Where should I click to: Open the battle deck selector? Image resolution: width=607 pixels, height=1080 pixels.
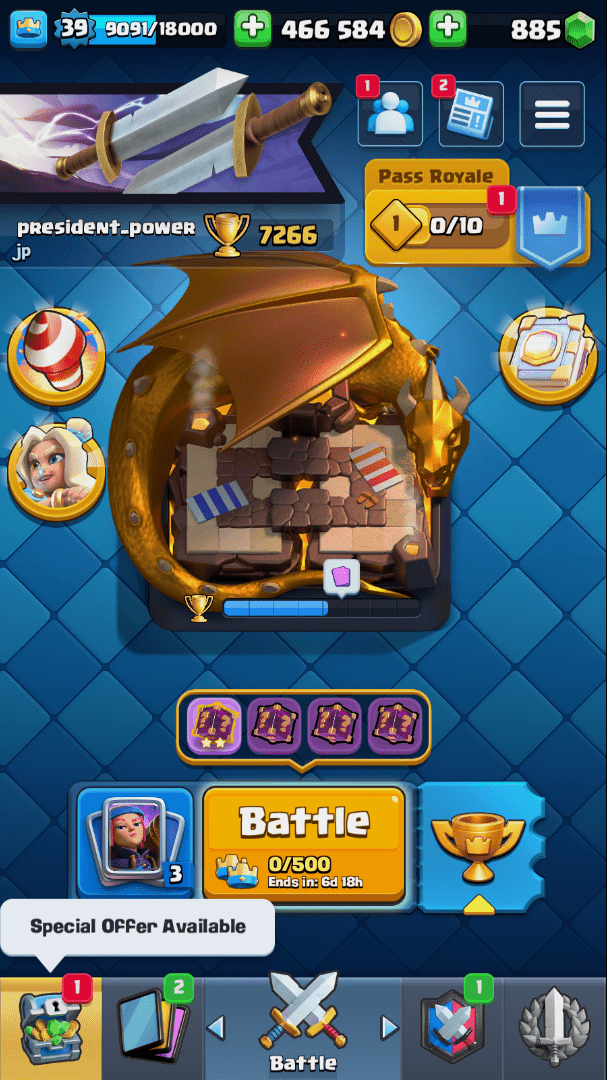[134, 843]
